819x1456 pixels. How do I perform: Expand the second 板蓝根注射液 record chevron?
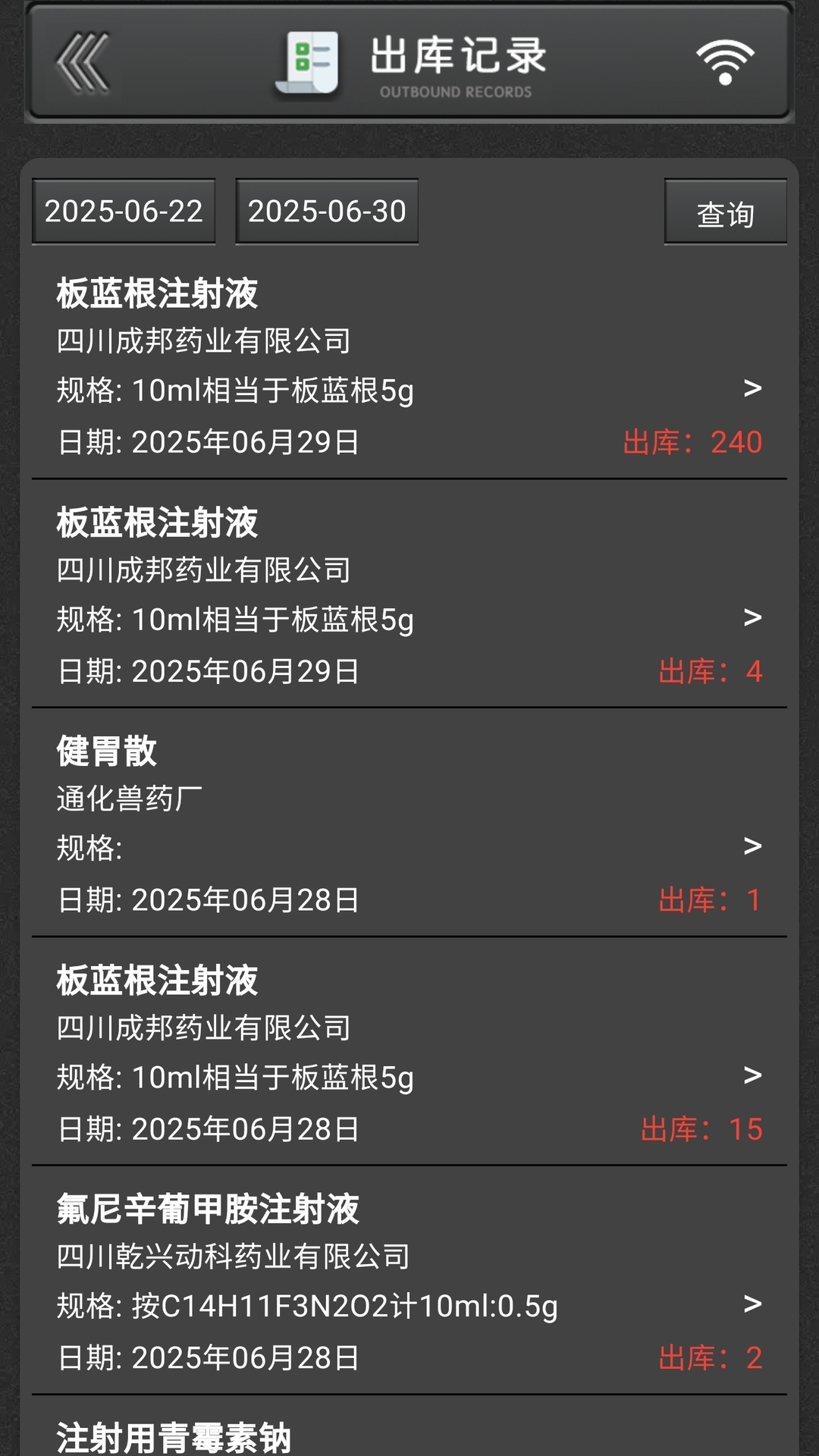click(751, 618)
